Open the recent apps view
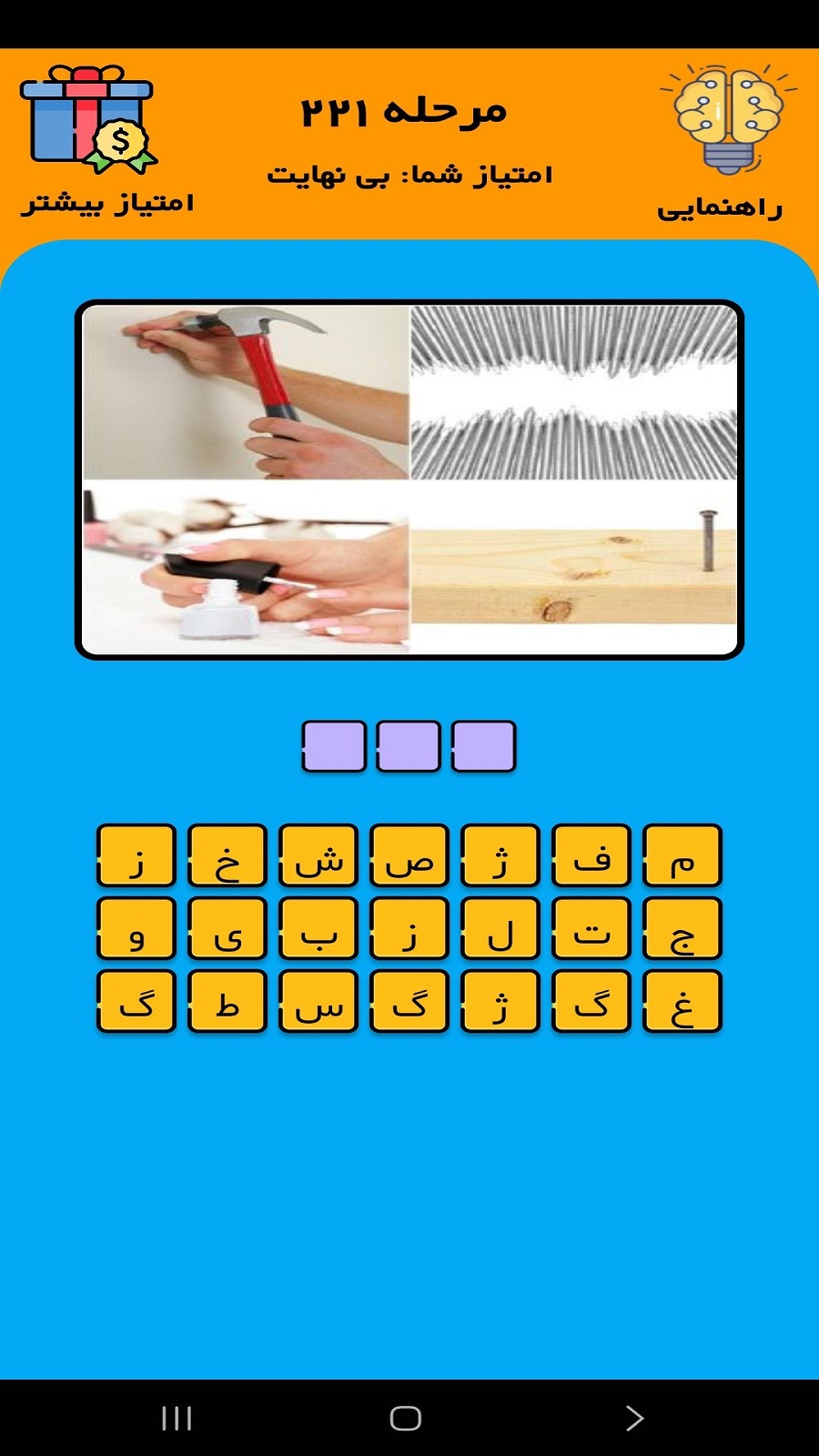819x1456 pixels. (x=177, y=1418)
